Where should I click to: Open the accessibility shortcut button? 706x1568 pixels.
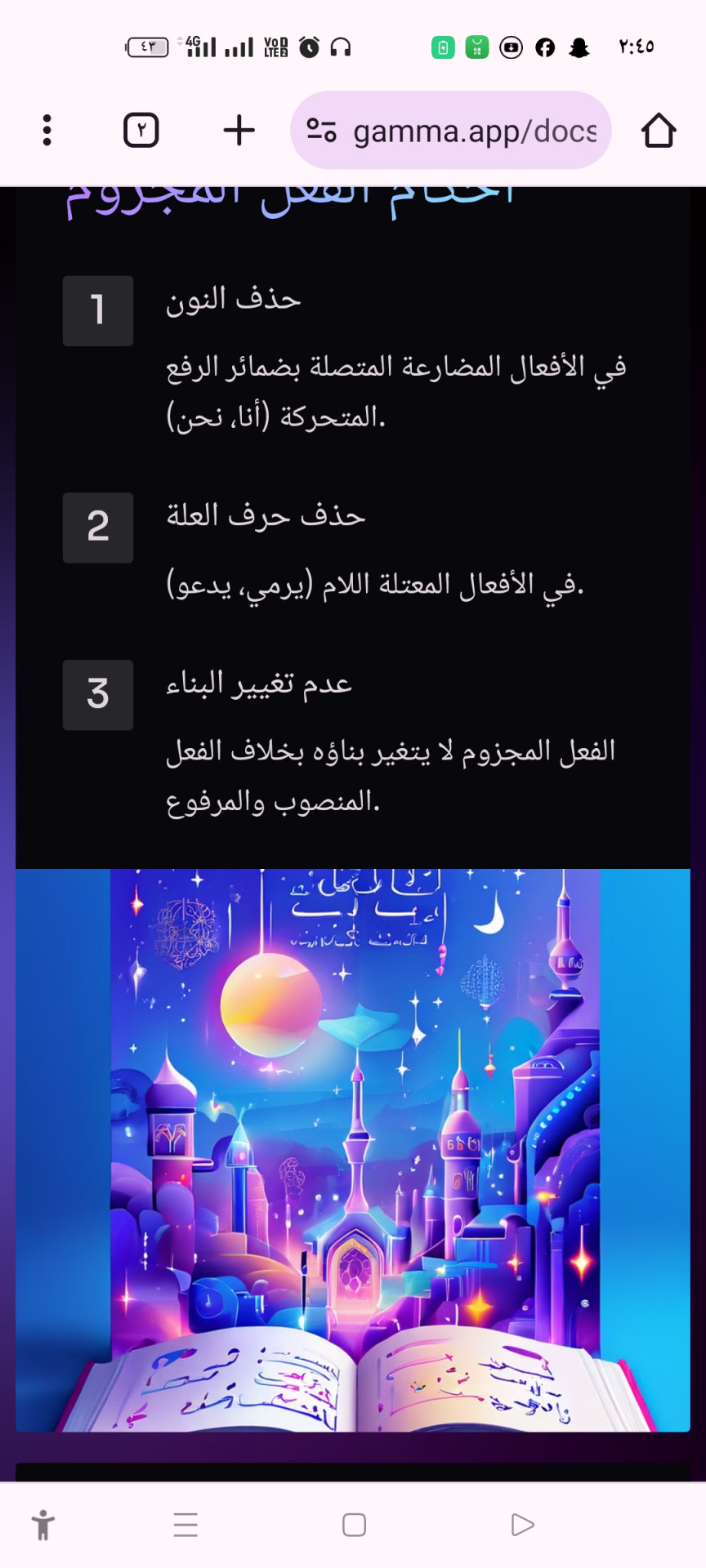tap(43, 1525)
